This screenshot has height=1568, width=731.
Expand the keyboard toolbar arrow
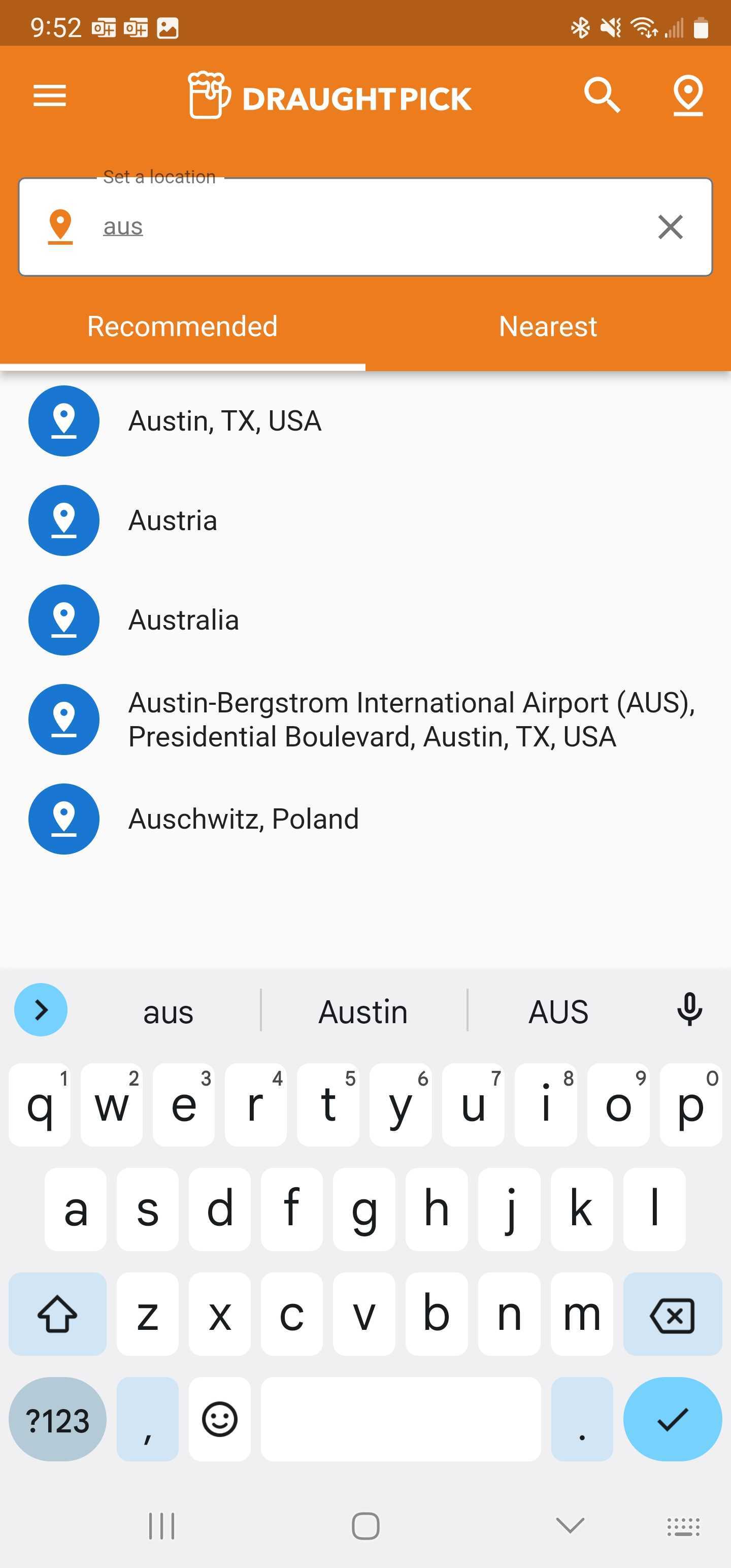pos(41,1010)
